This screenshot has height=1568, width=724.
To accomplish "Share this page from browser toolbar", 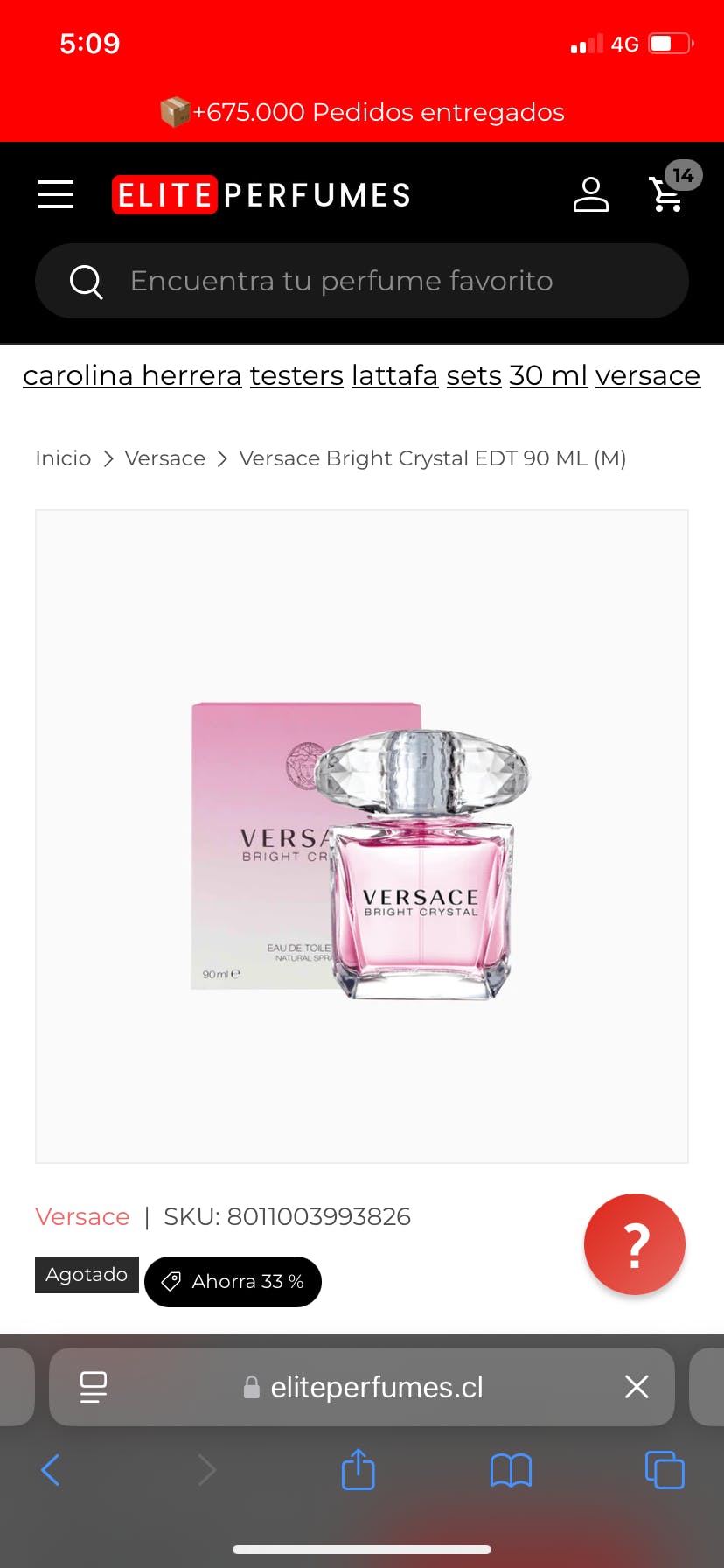I will pos(358,1470).
